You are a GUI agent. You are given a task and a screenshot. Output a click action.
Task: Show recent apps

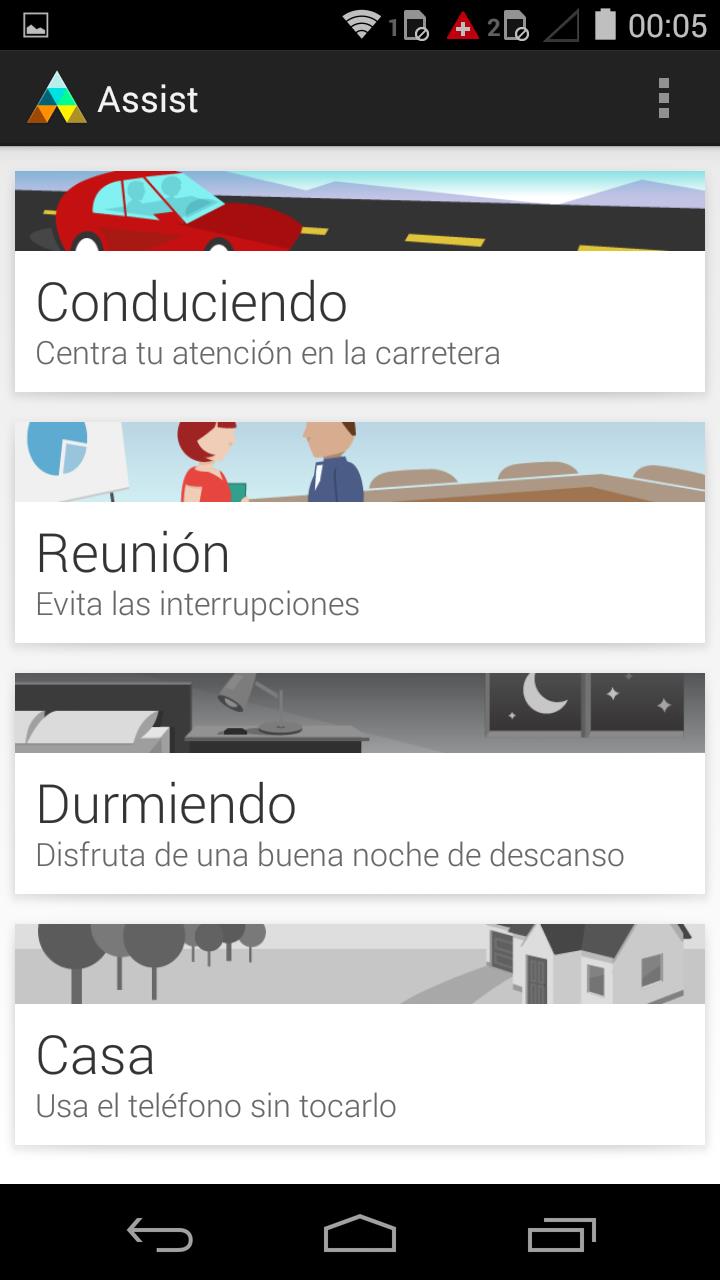561,1233
